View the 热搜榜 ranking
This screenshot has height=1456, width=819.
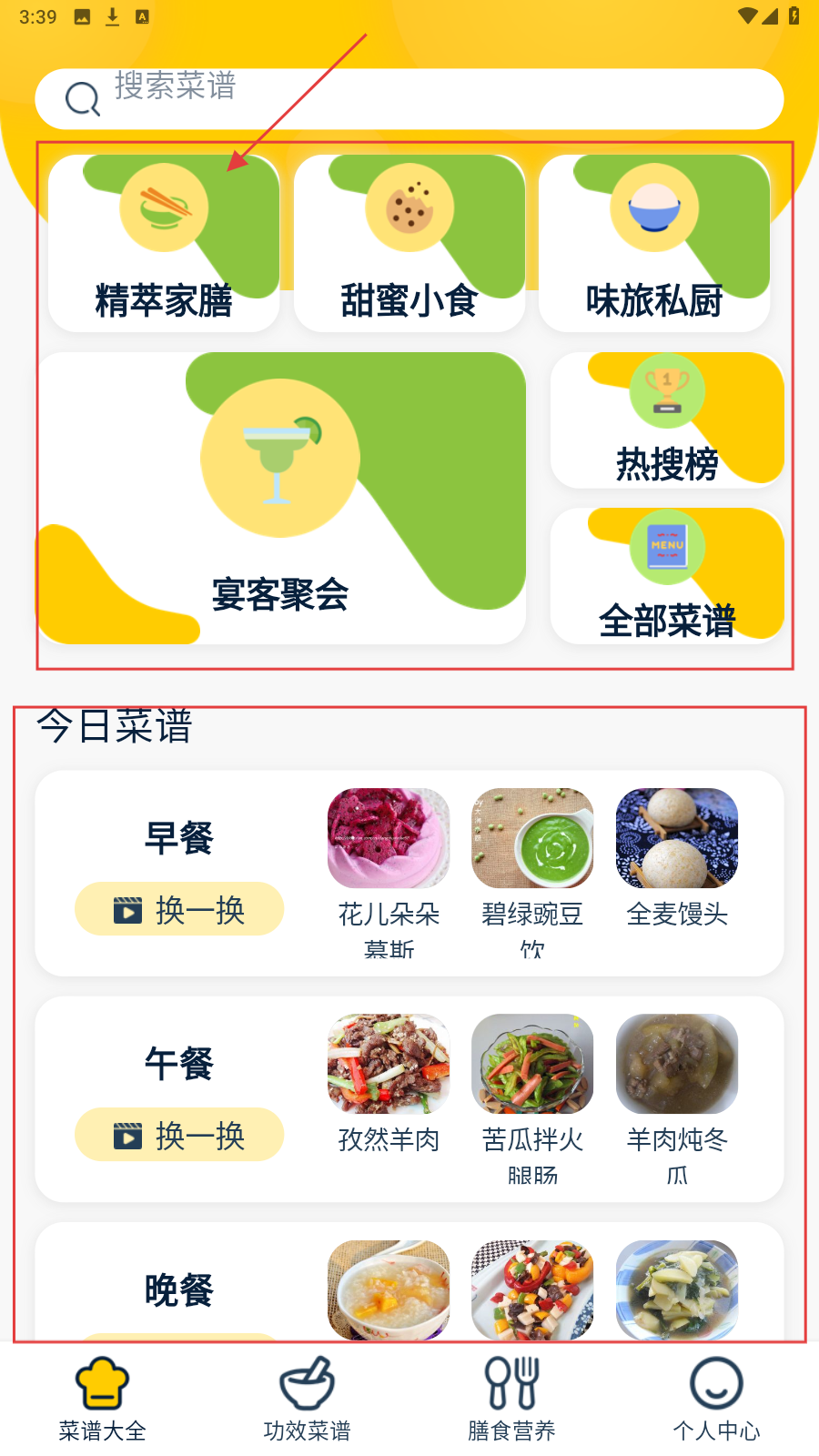click(x=667, y=421)
